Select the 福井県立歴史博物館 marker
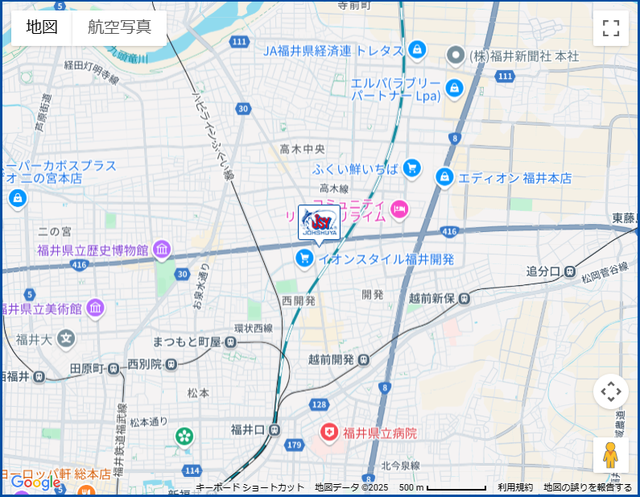 pyautogui.click(x=161, y=249)
